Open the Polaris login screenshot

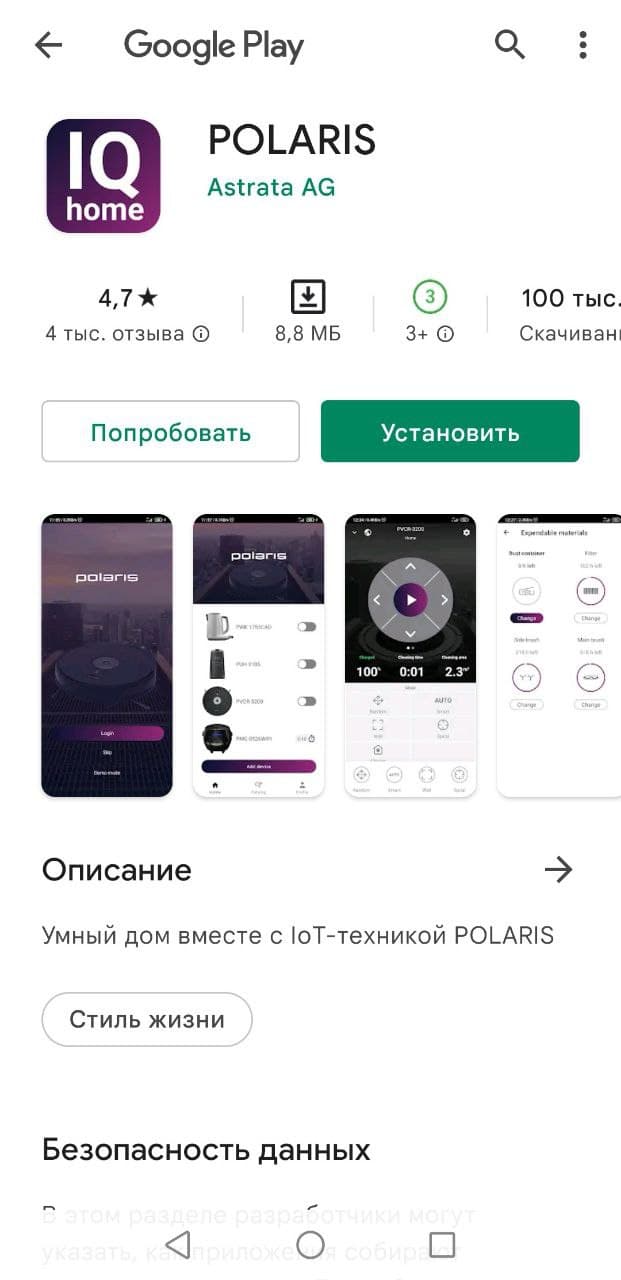[107, 655]
